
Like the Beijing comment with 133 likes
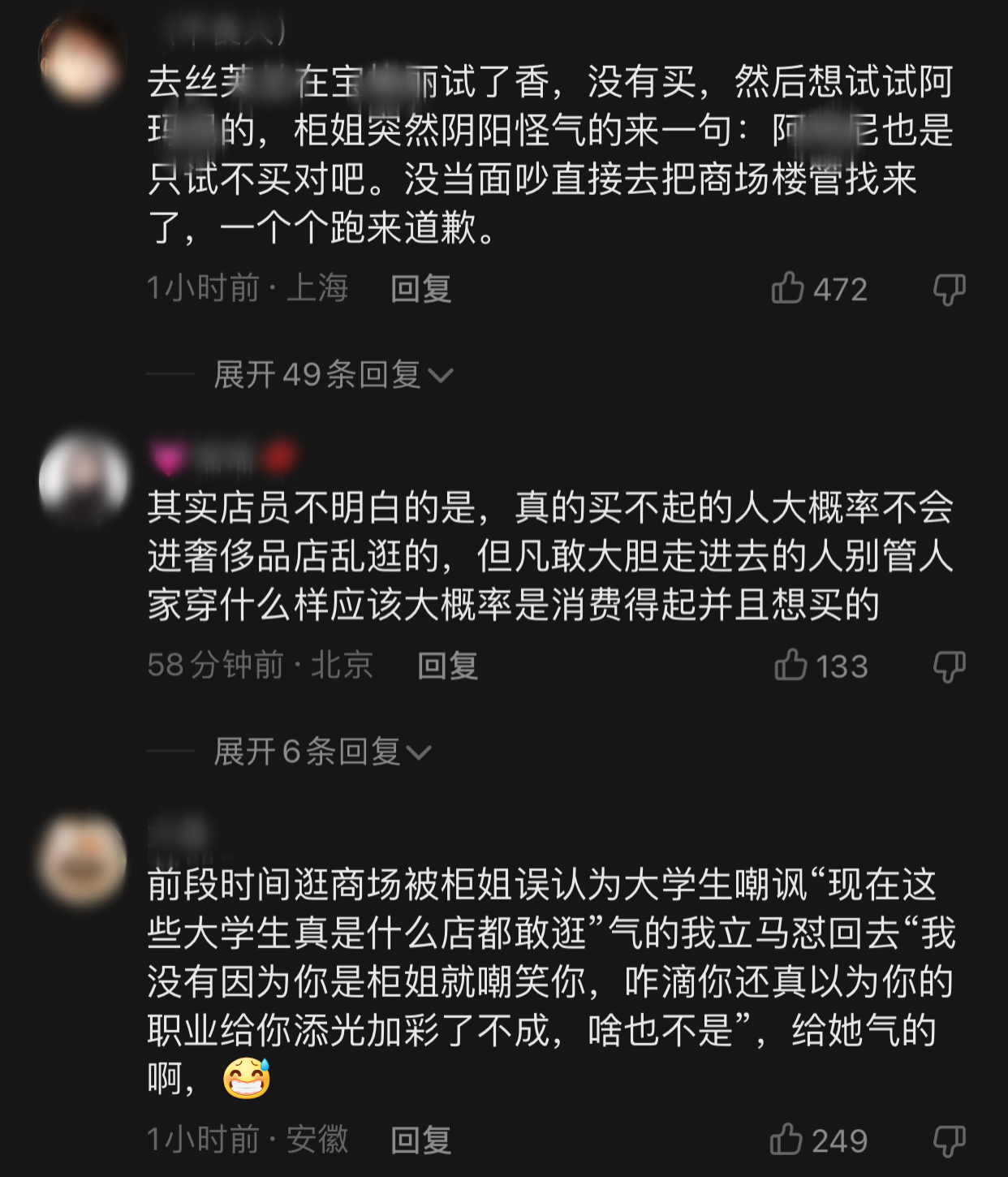click(790, 666)
